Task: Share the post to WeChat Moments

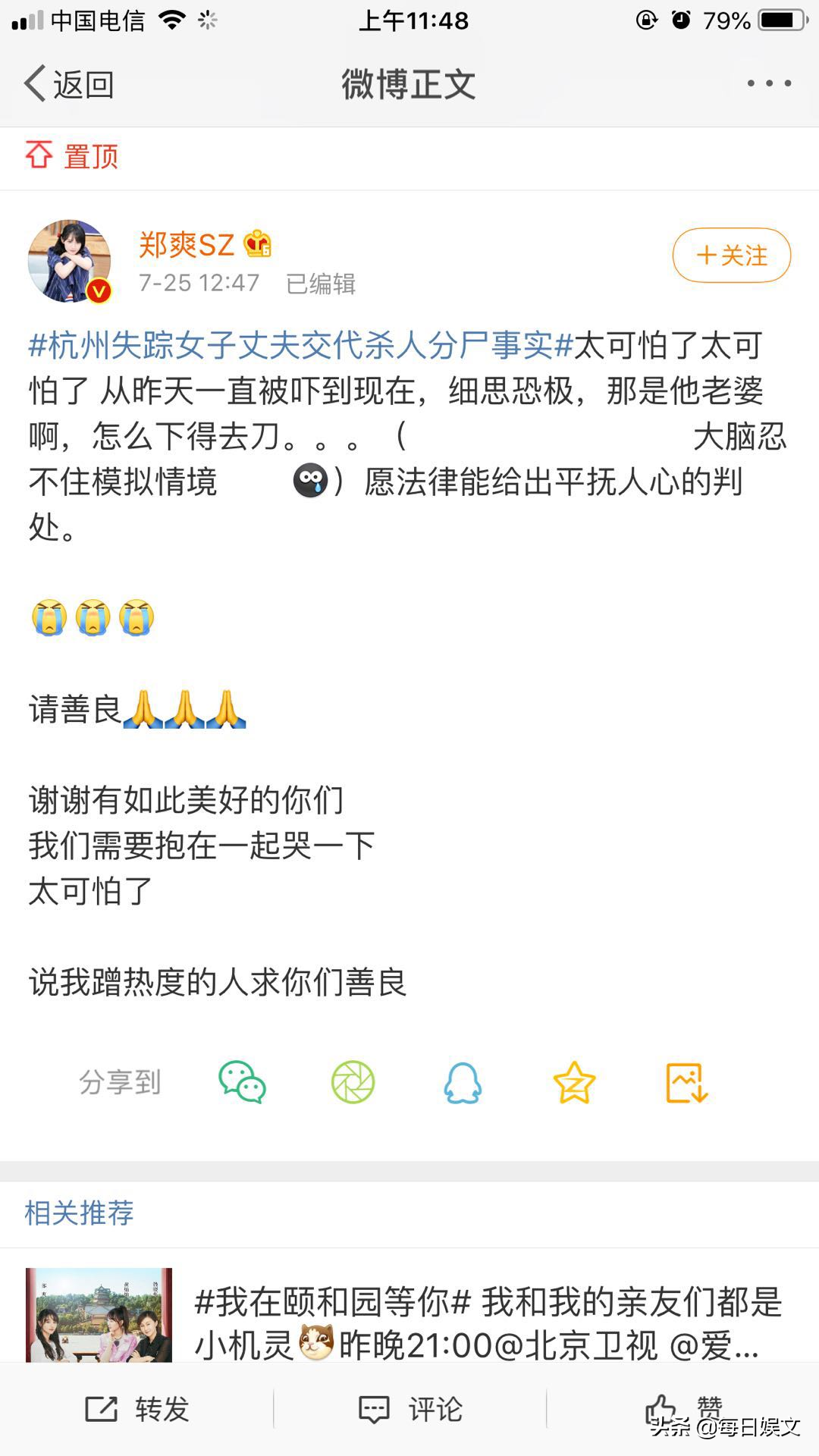Action: click(354, 1083)
